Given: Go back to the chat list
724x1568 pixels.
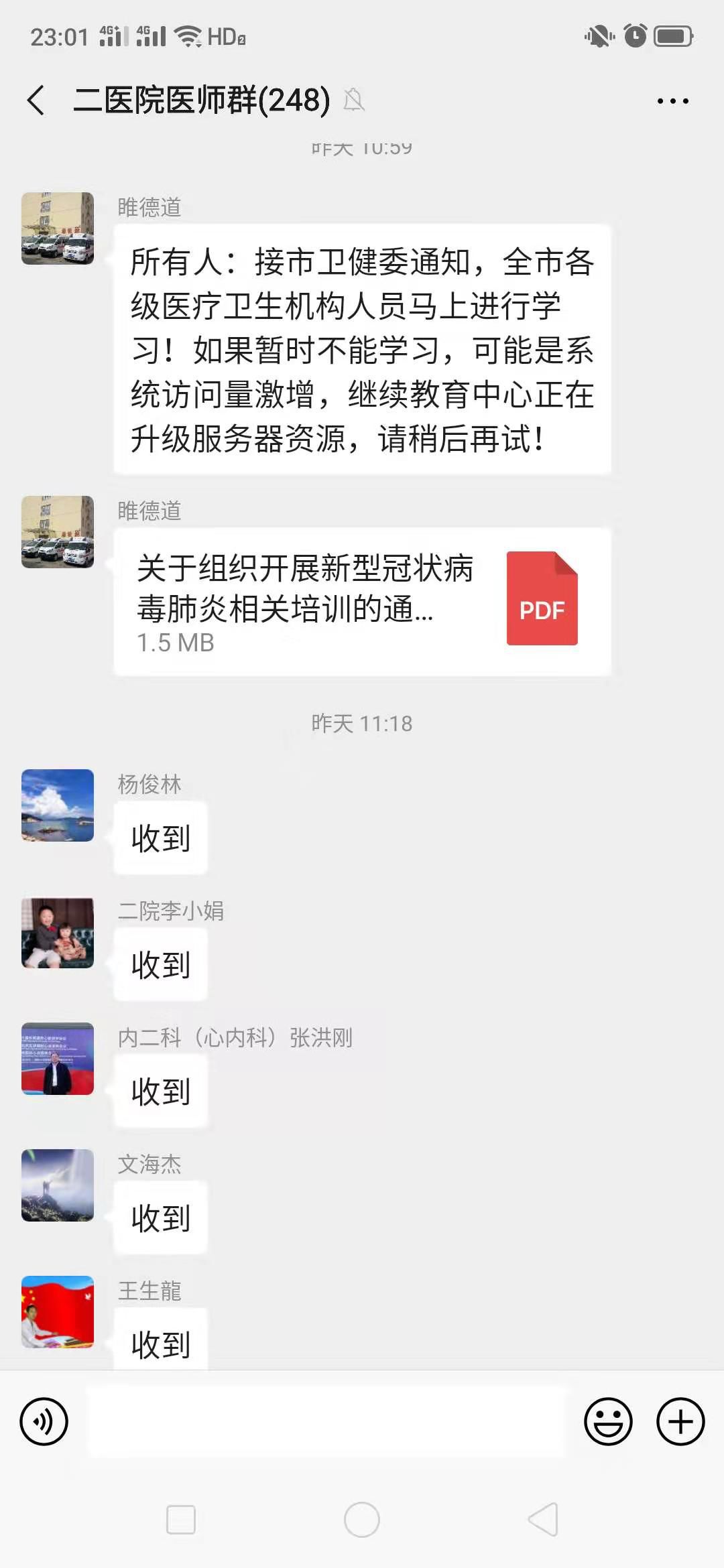Looking at the screenshot, I should coord(36,101).
